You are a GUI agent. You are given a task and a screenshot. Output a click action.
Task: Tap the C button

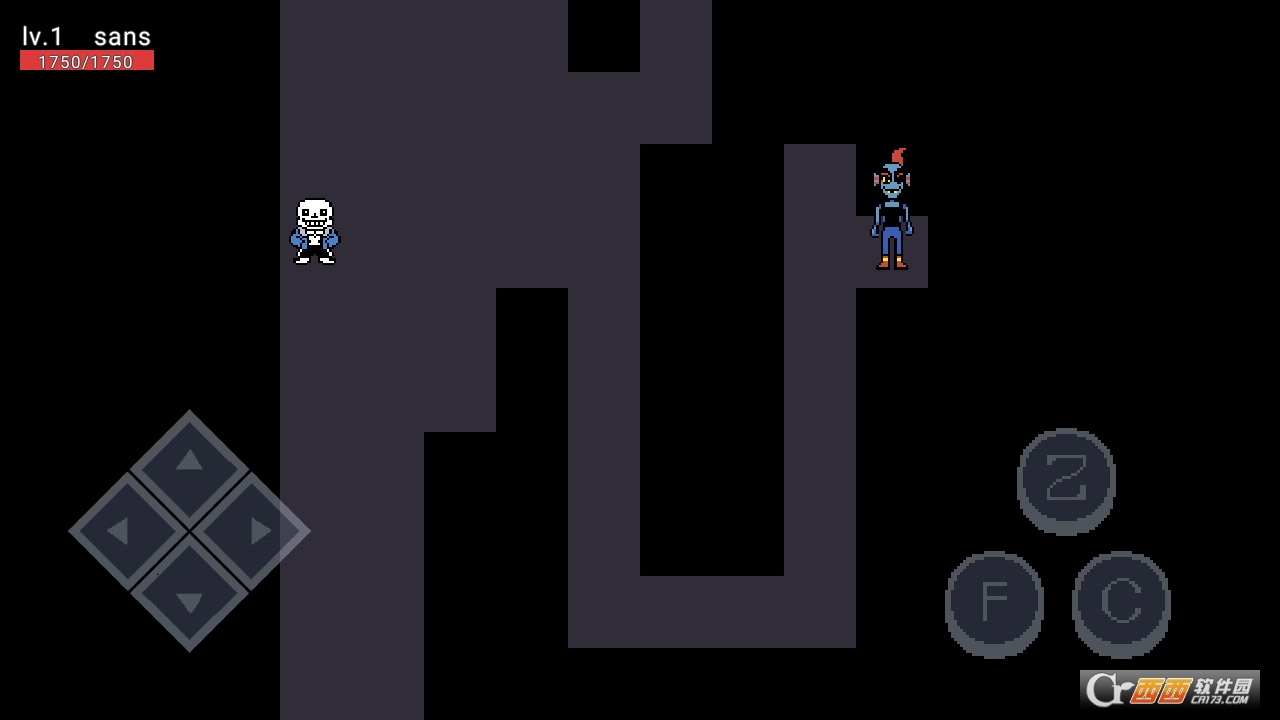1121,602
